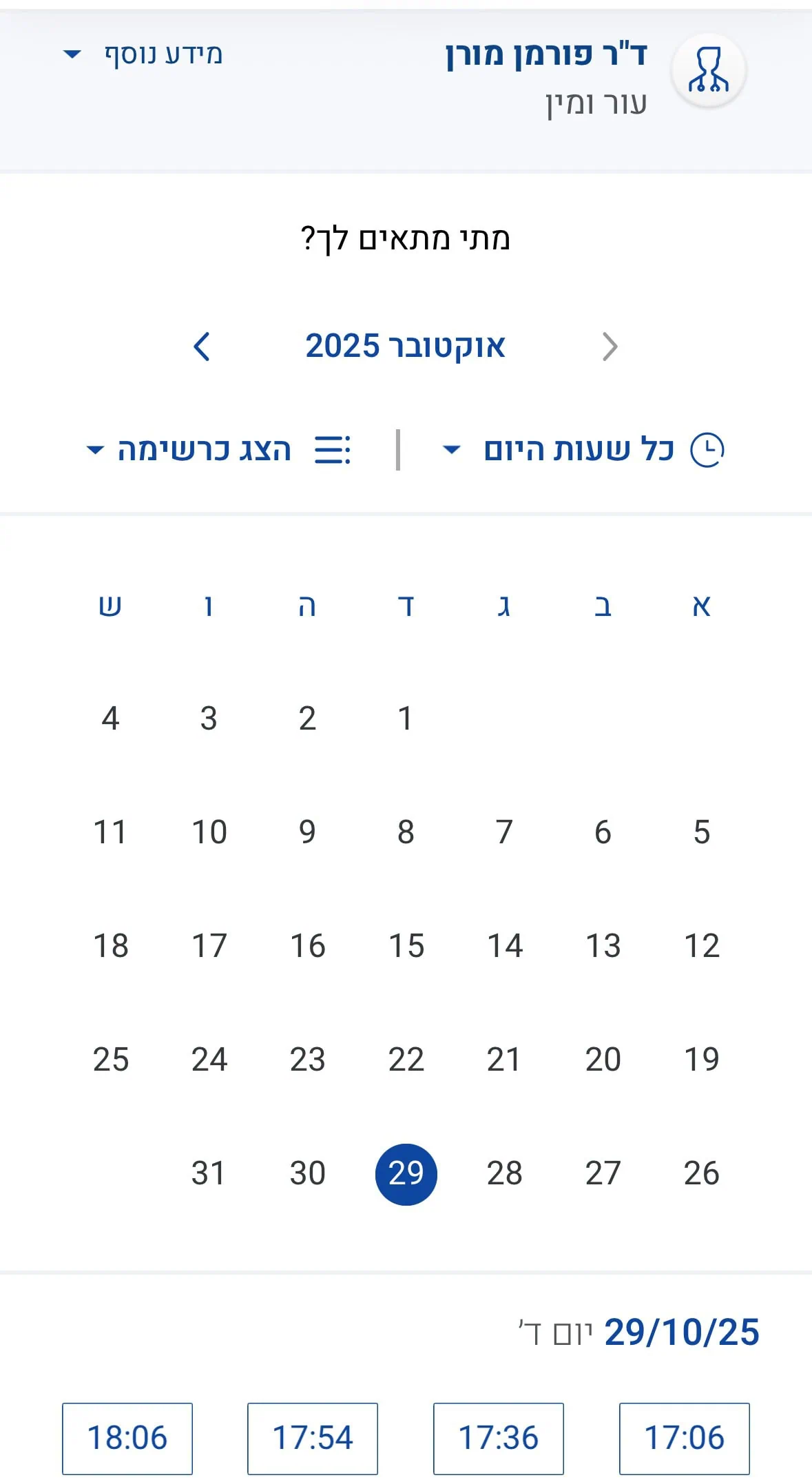Select the 18:06 time slot

pyautogui.click(x=127, y=1438)
